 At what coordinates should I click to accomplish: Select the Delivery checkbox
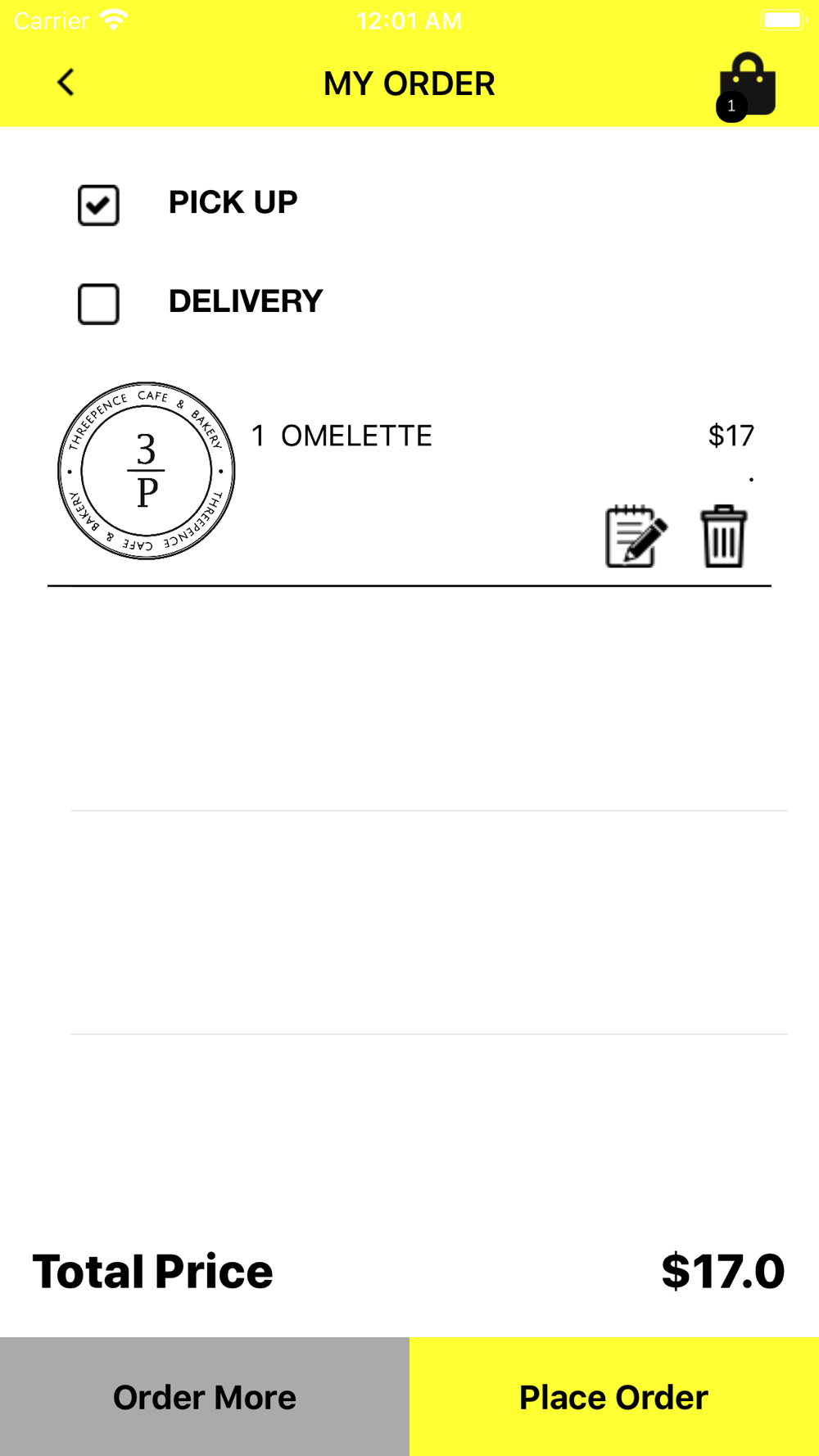pos(98,304)
